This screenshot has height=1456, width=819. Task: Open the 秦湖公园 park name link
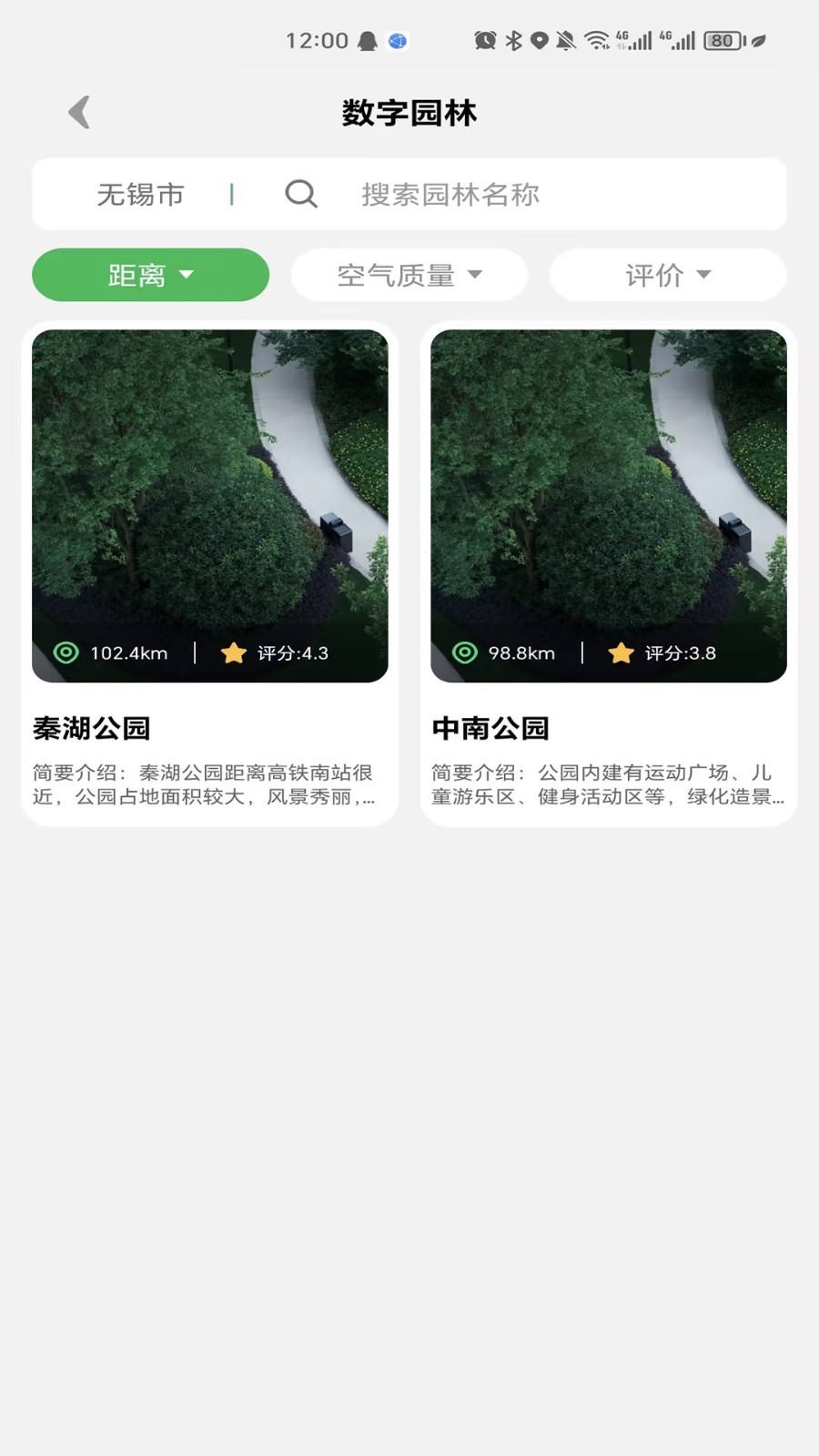click(x=93, y=728)
